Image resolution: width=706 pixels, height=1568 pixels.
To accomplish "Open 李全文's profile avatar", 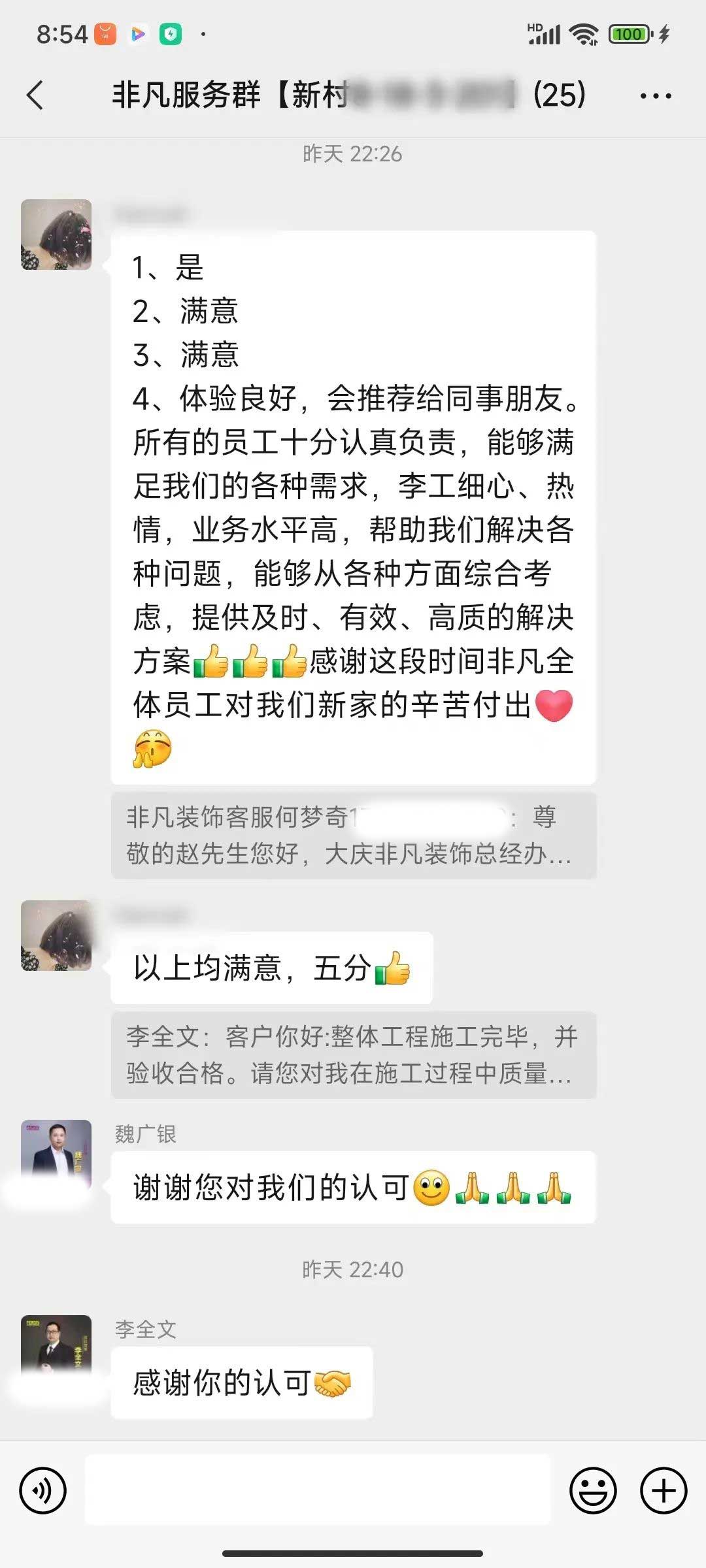I will pos(56,1349).
